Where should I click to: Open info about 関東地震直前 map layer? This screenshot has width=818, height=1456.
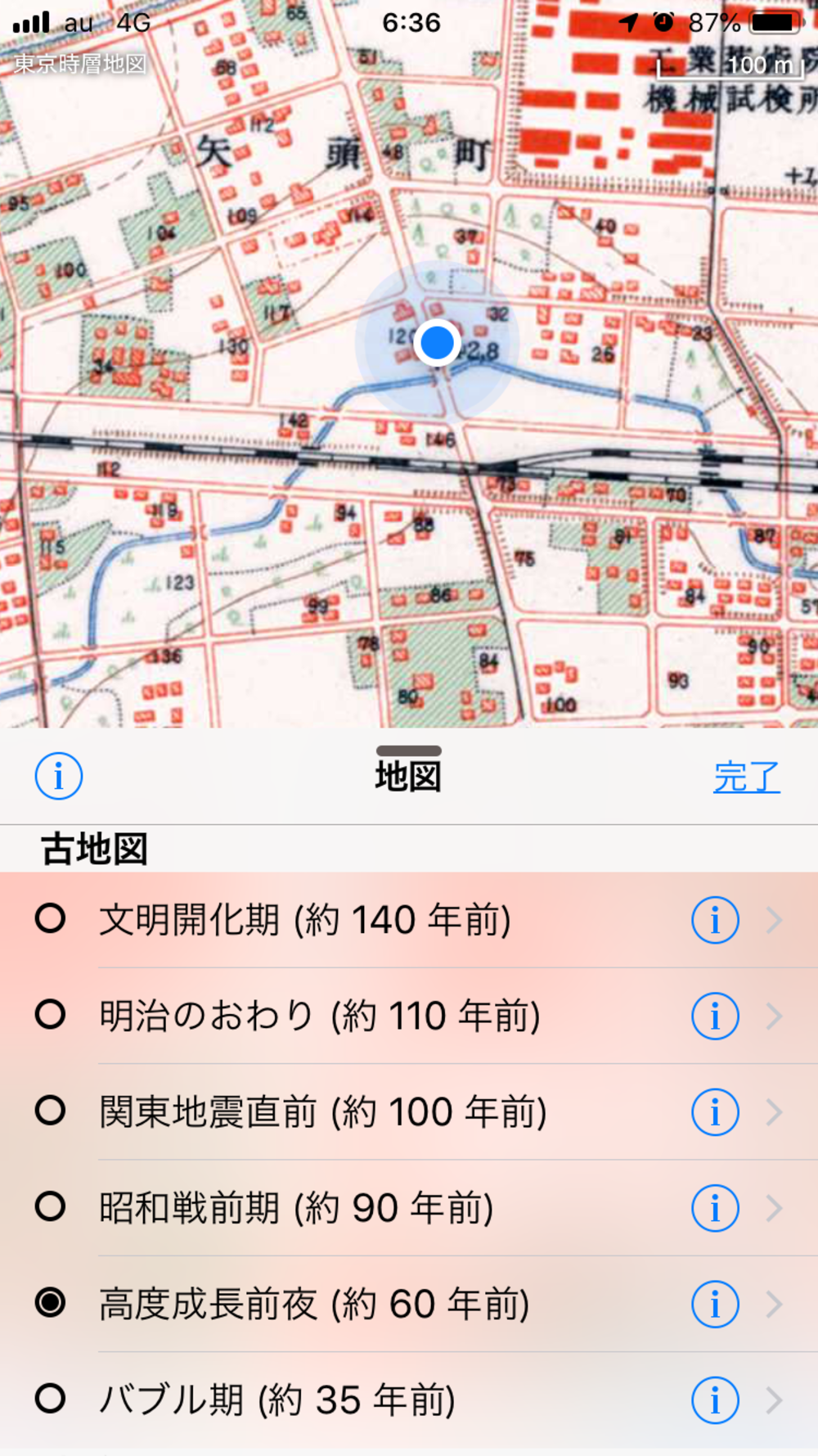click(714, 1111)
